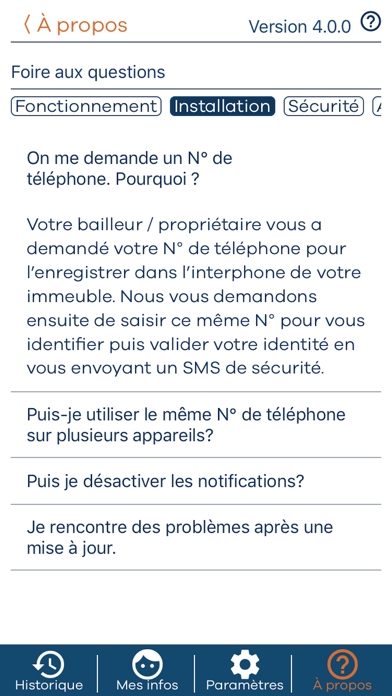Expand the question about problems after update
Screen dimensions: 392x696
click(x=196, y=538)
